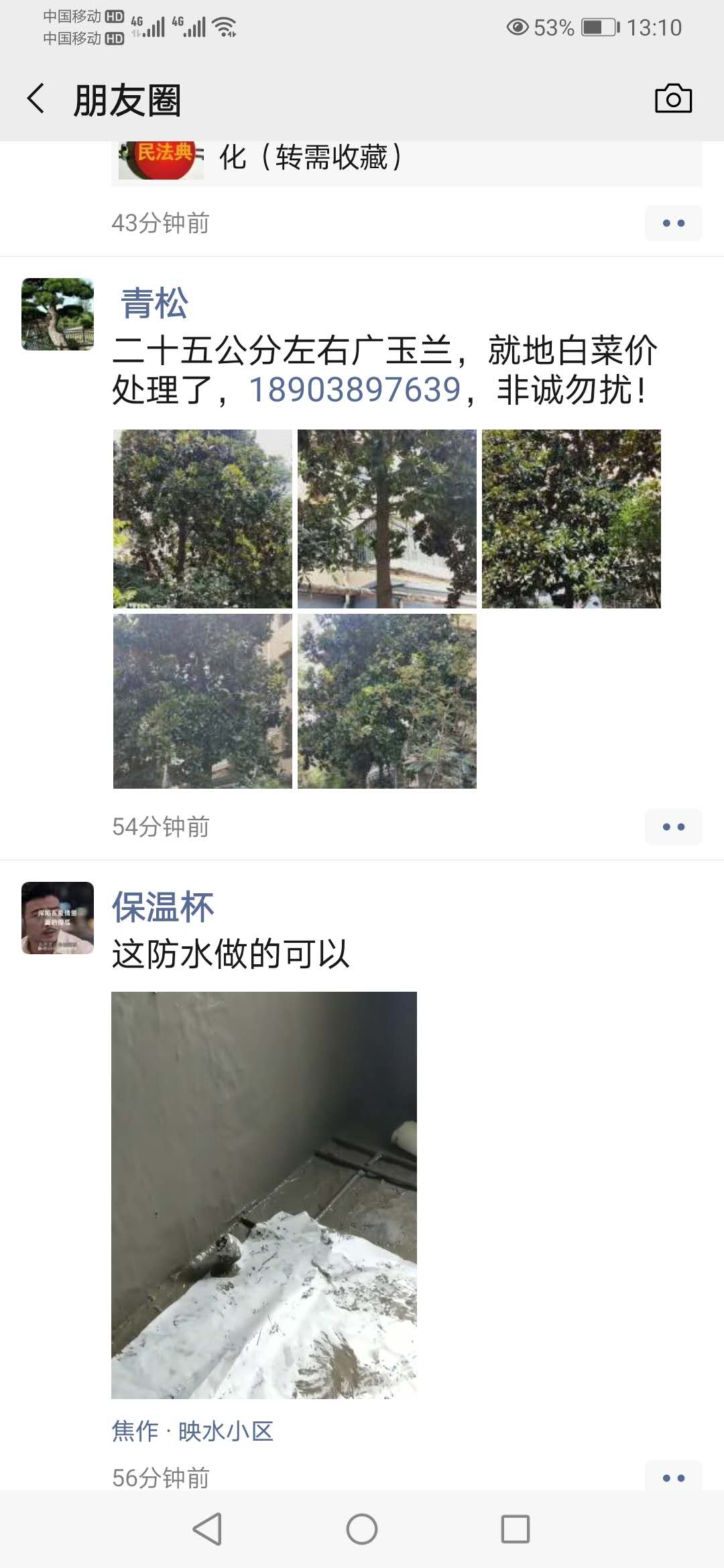Open 保温杯's waterproofing photo
This screenshot has height=1568, width=724.
click(264, 1195)
